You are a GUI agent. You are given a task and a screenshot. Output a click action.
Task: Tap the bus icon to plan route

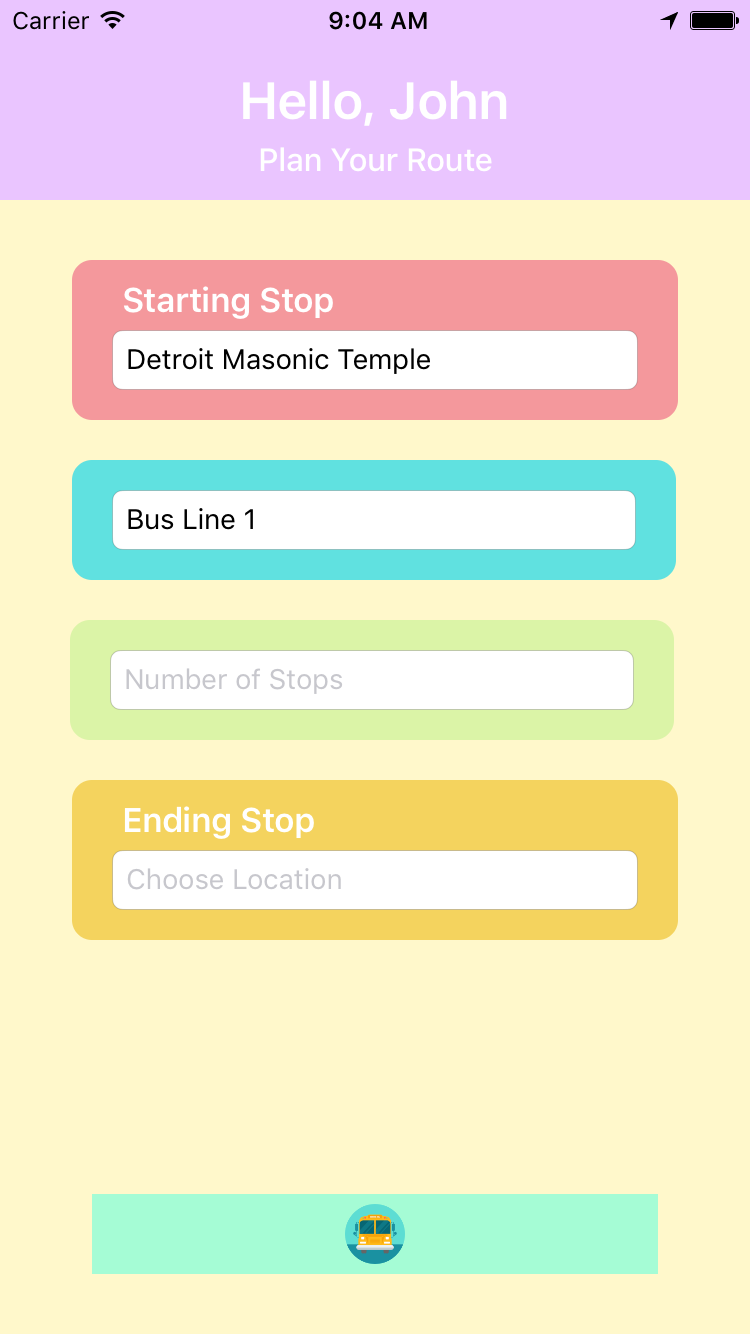375,1234
